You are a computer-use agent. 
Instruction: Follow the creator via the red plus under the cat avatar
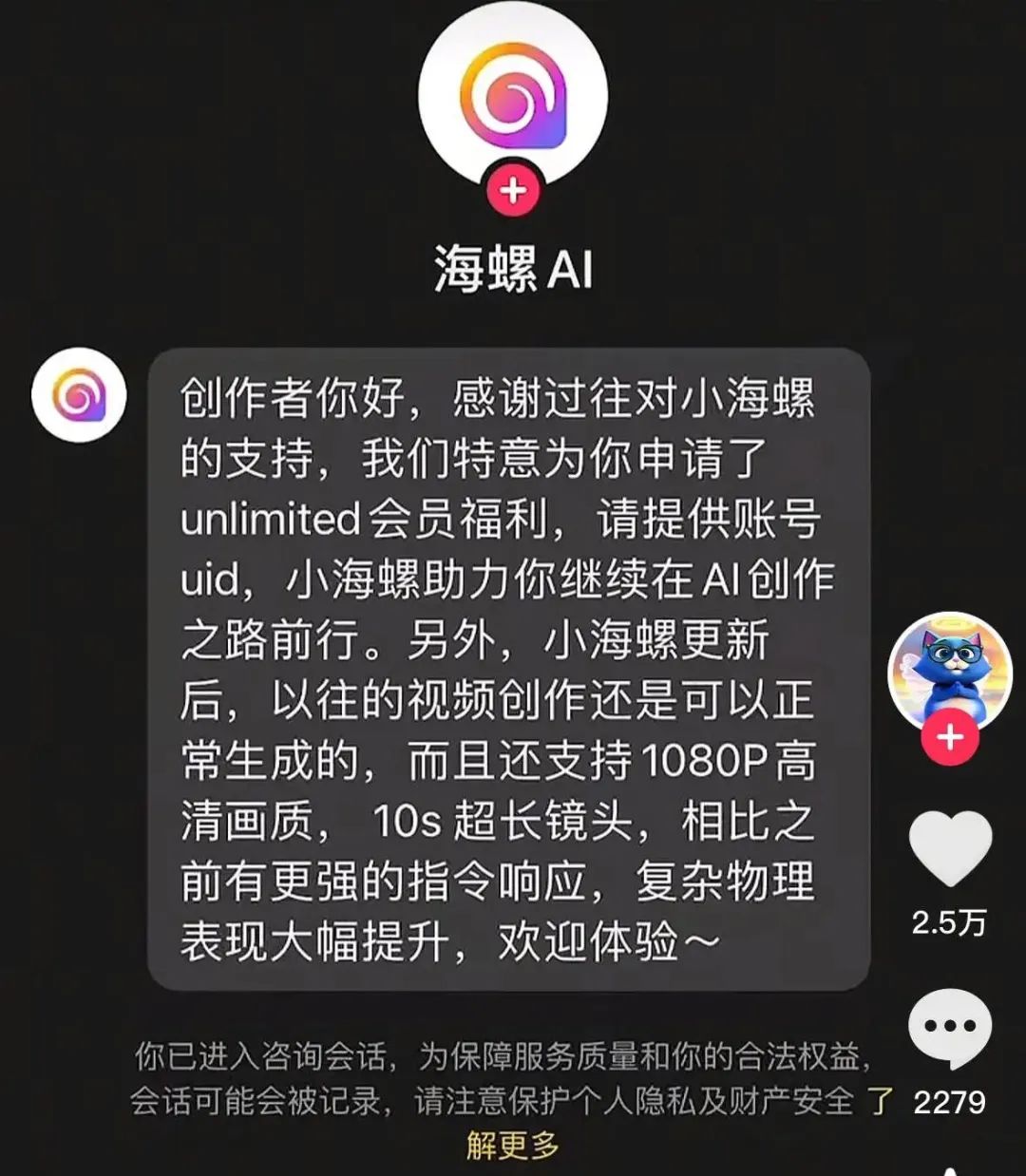pos(949,737)
